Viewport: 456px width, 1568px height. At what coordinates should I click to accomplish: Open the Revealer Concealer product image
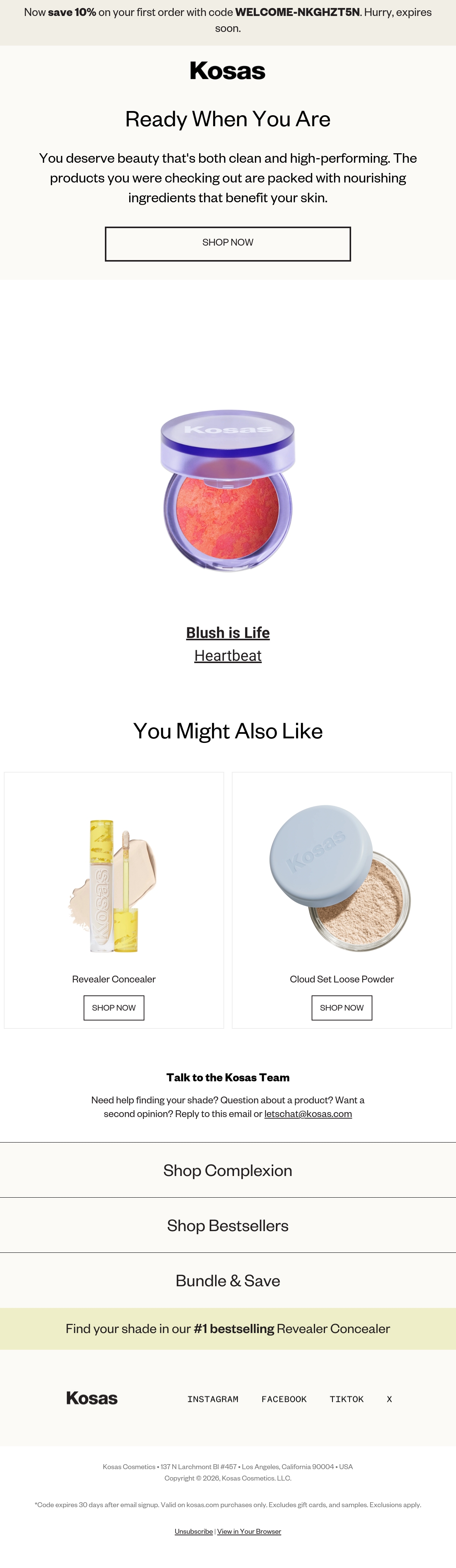pos(114,886)
